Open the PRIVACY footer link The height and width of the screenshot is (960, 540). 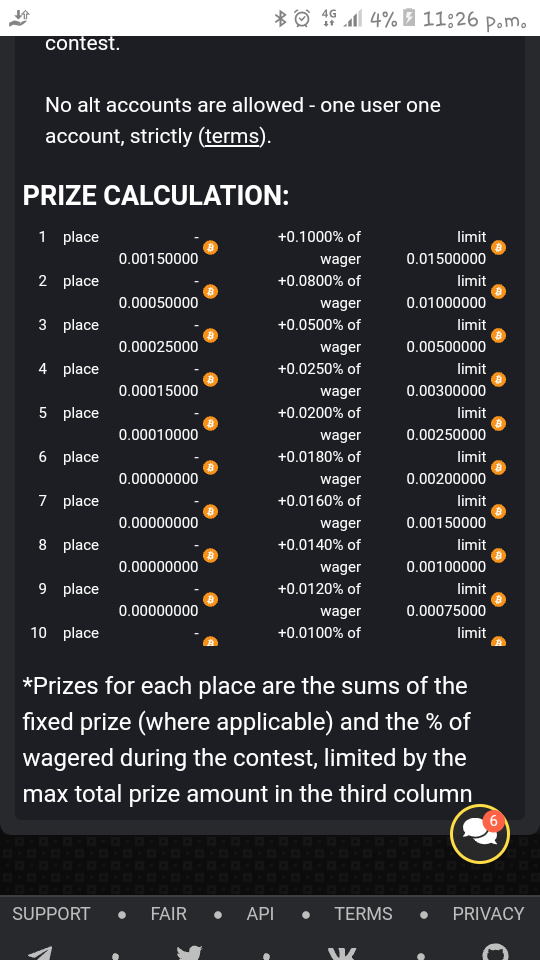pyautogui.click(x=488, y=914)
